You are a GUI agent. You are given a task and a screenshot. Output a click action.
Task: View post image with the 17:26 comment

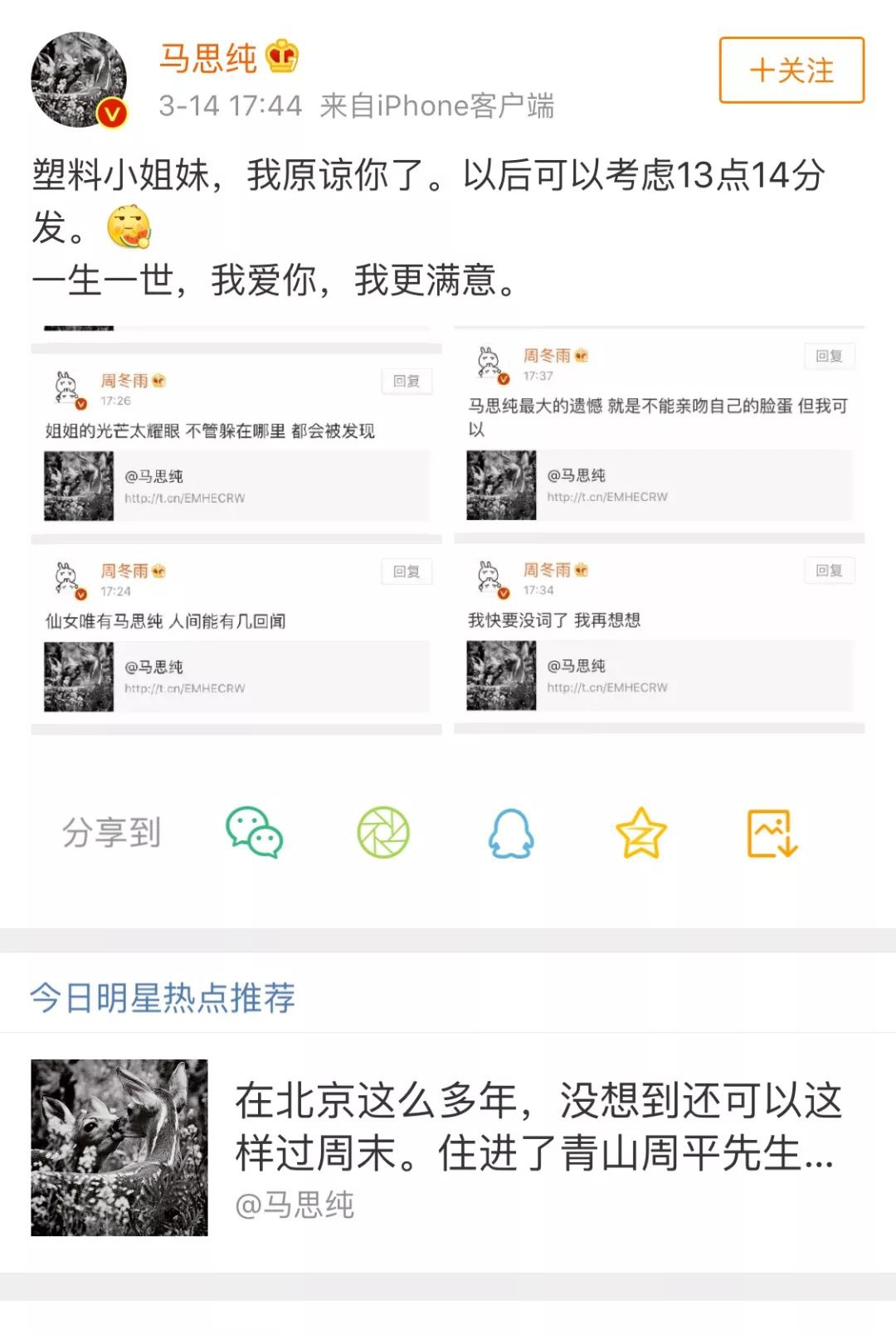pos(236,445)
